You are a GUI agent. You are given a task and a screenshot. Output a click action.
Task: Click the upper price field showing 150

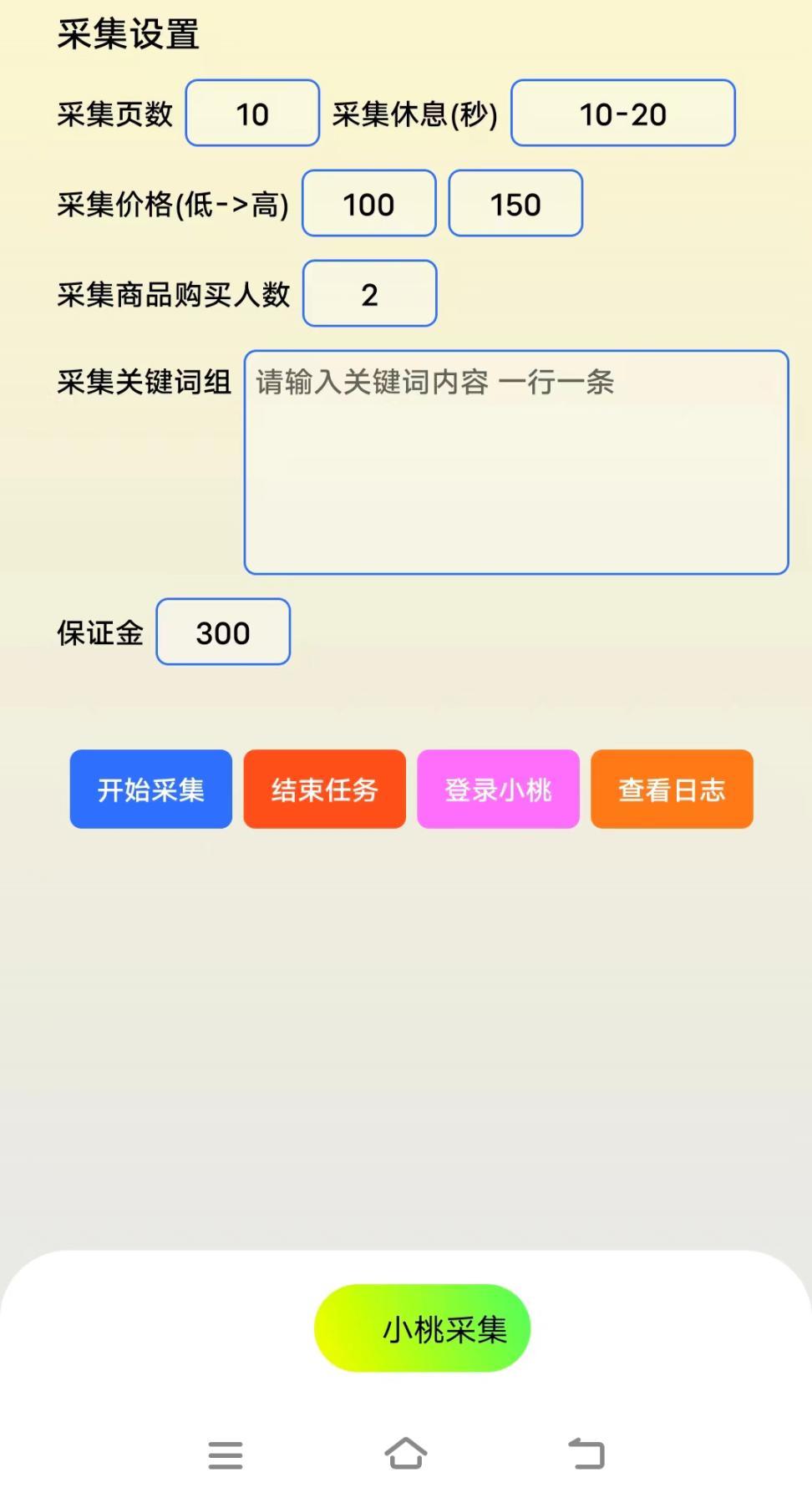point(515,203)
